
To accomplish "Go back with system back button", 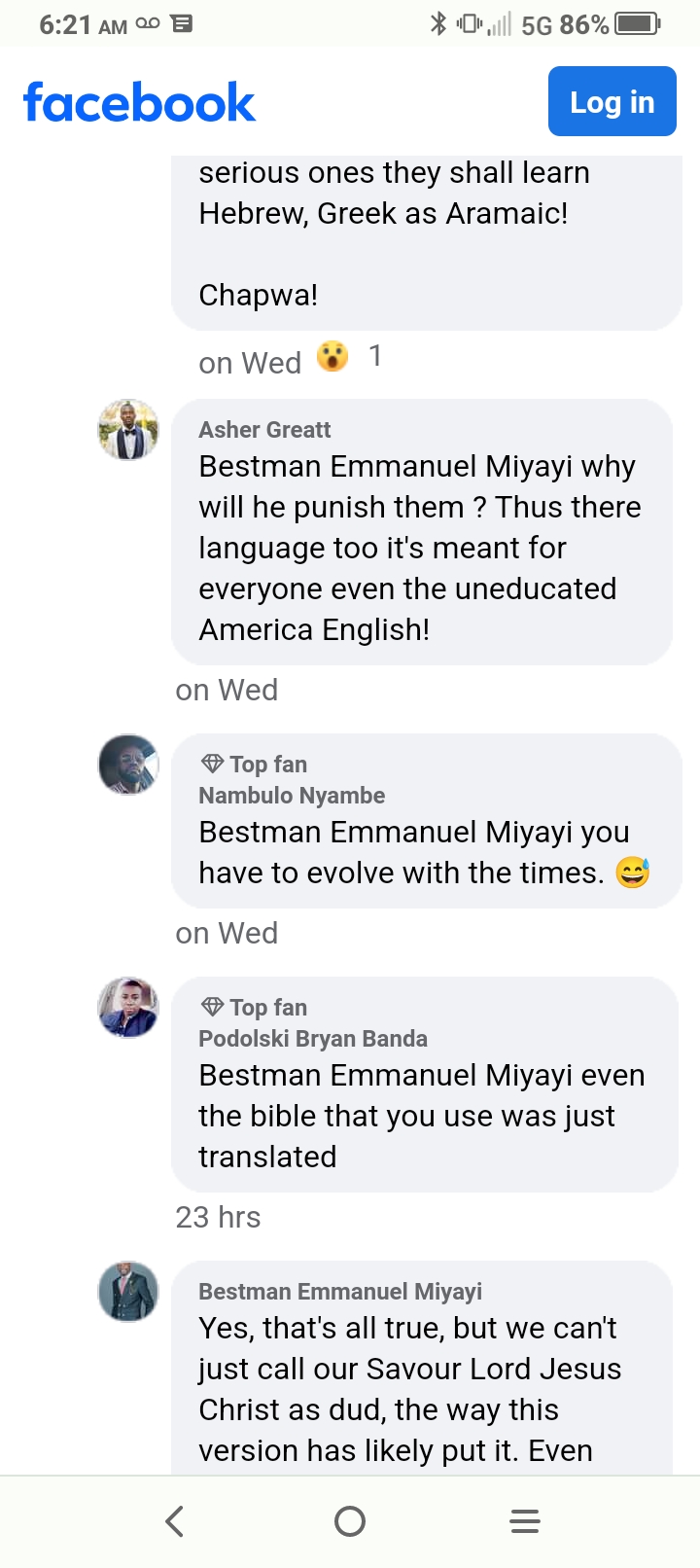I will (x=175, y=1521).
